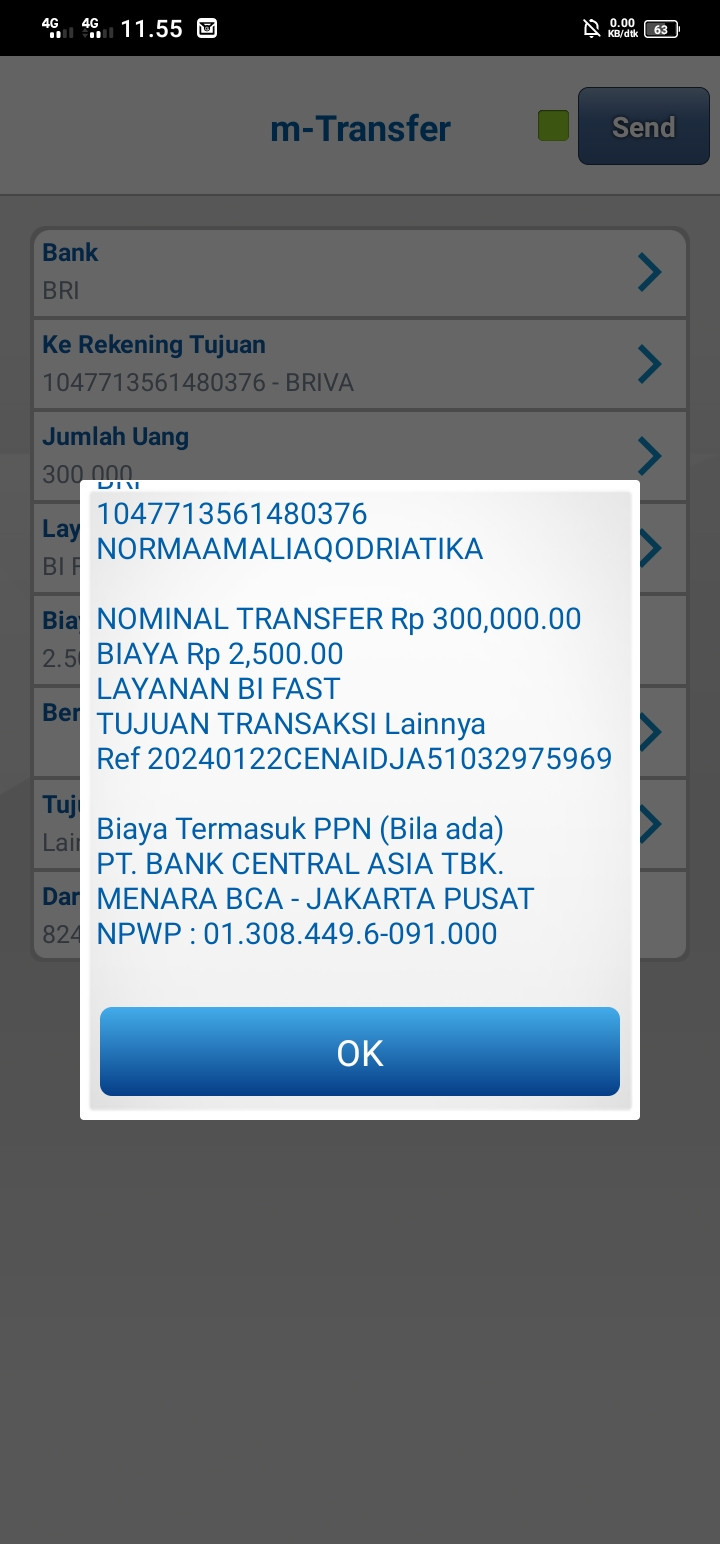Open the Jumlah Uang amount row
The image size is (720, 1544).
(x=360, y=455)
